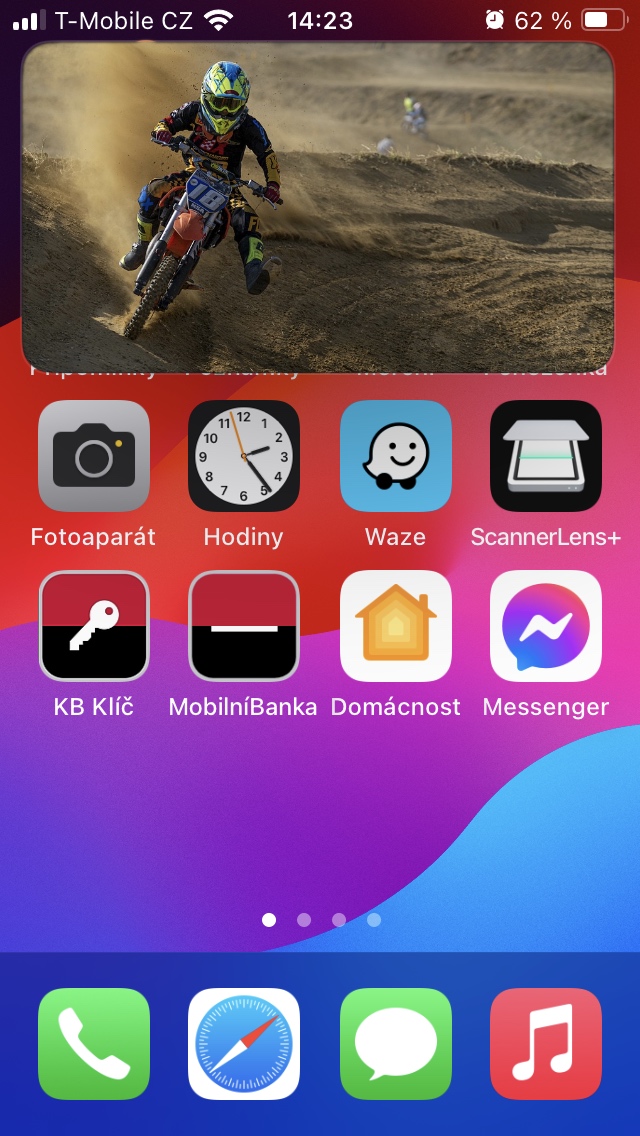Image resolution: width=640 pixels, height=1136 pixels.
Task: Launch MobilníBanka
Action: tap(244, 626)
